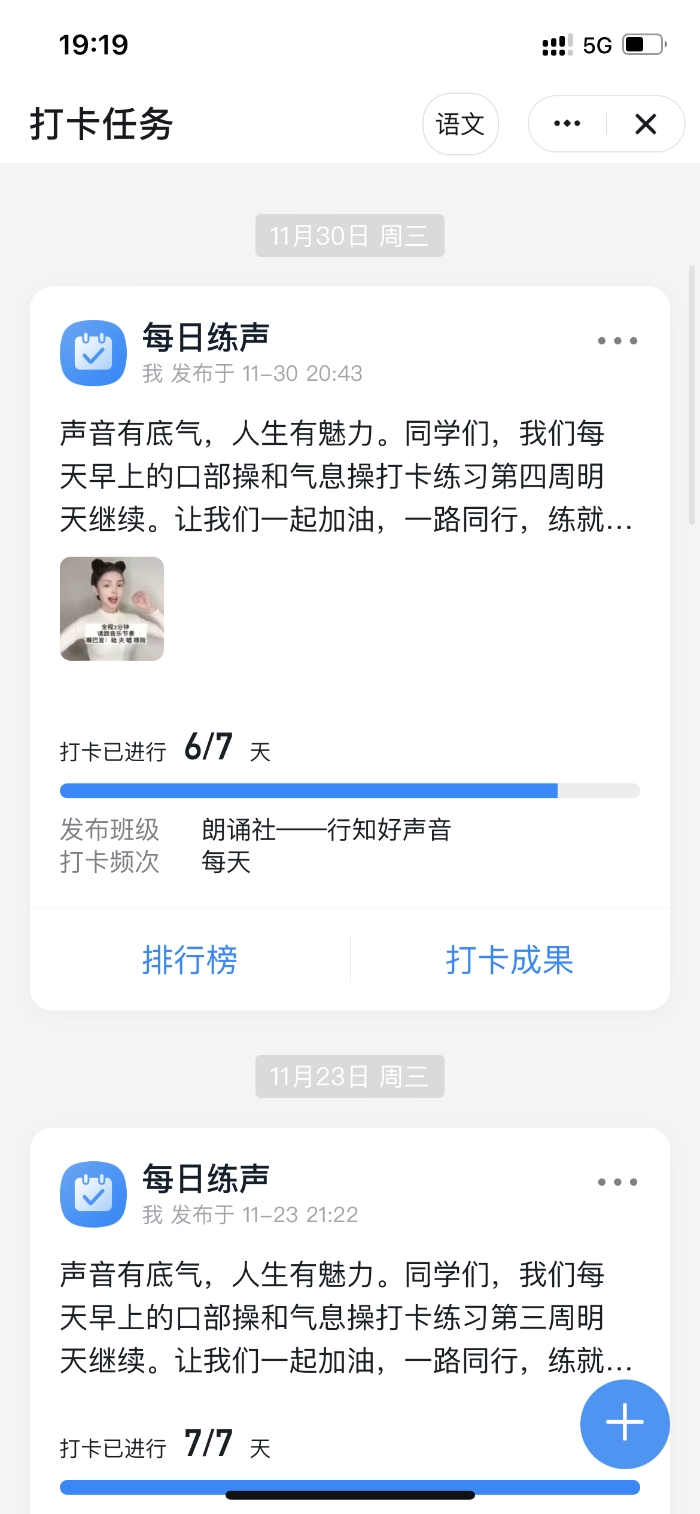The height and width of the screenshot is (1514, 700).
Task: Open overflow menu on 11-23 每日练声 card
Action: pyautogui.click(x=617, y=1182)
